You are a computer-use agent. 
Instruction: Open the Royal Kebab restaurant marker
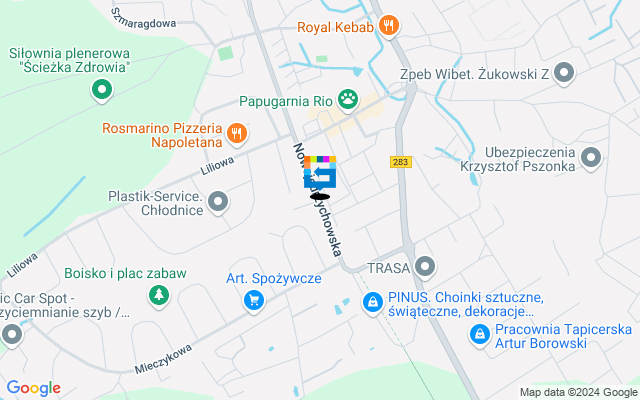389,27
